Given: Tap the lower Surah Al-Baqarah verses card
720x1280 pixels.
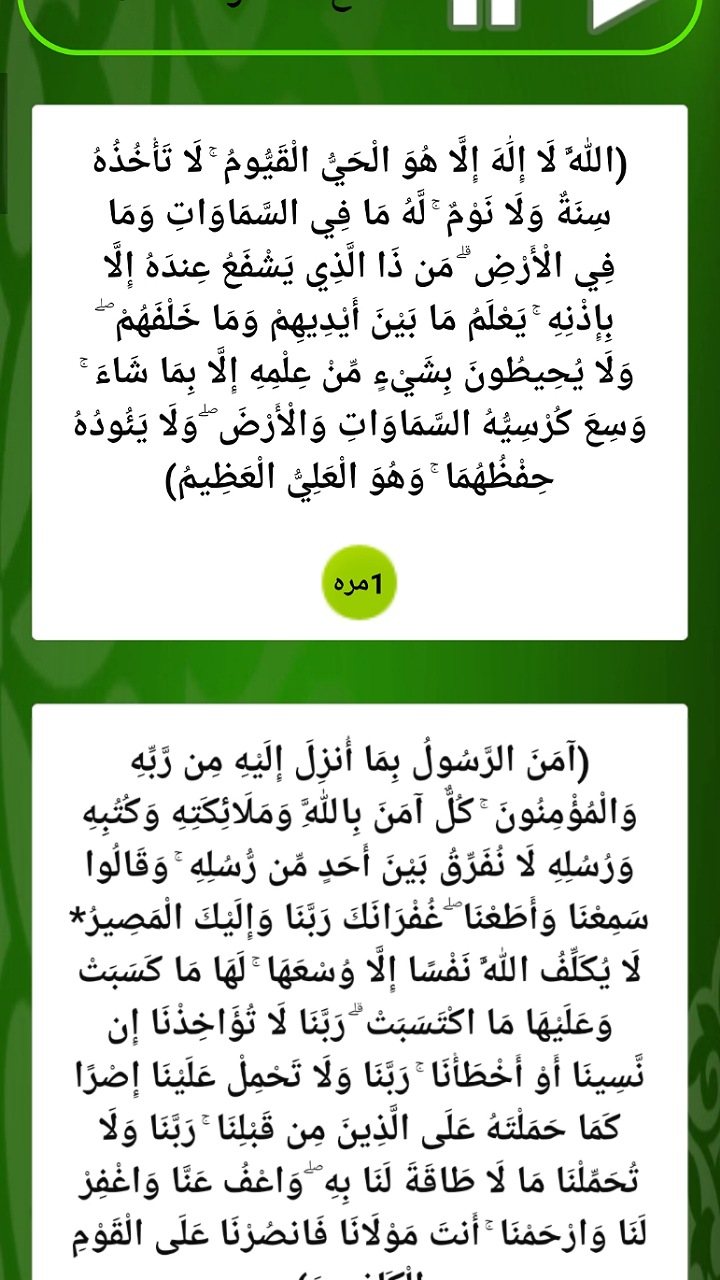Looking at the screenshot, I should [360, 990].
